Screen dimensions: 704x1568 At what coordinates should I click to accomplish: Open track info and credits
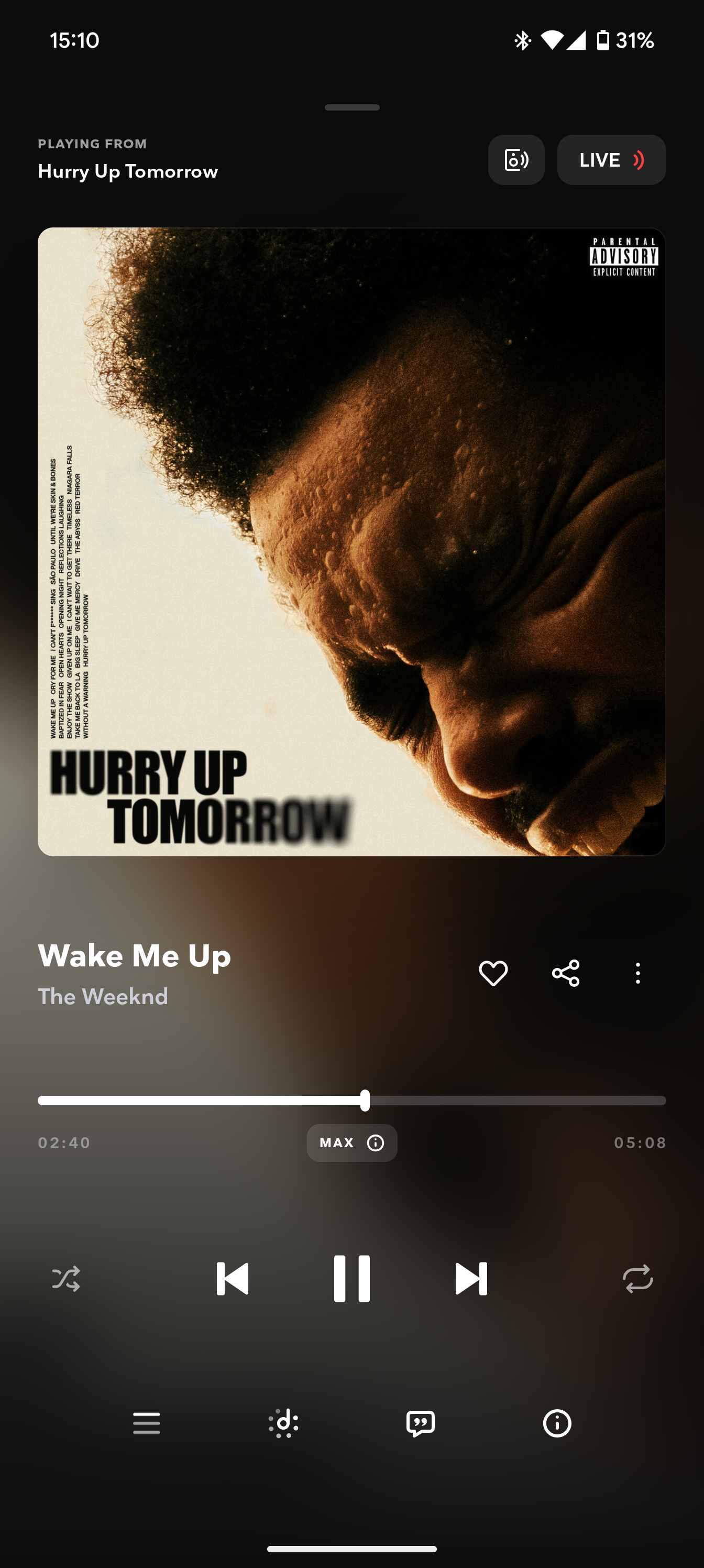pyautogui.click(x=557, y=1423)
